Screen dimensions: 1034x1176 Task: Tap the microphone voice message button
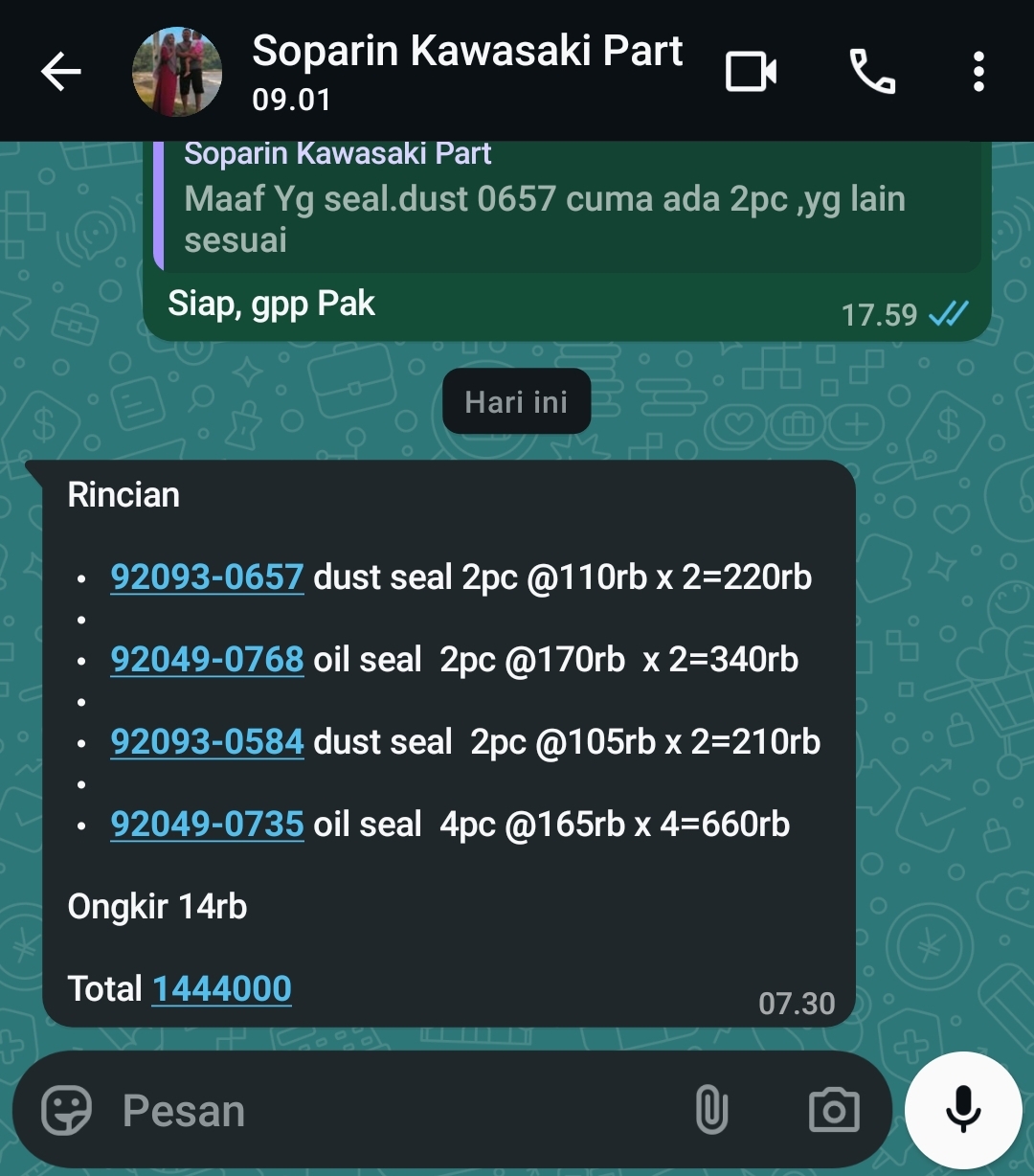click(963, 1111)
